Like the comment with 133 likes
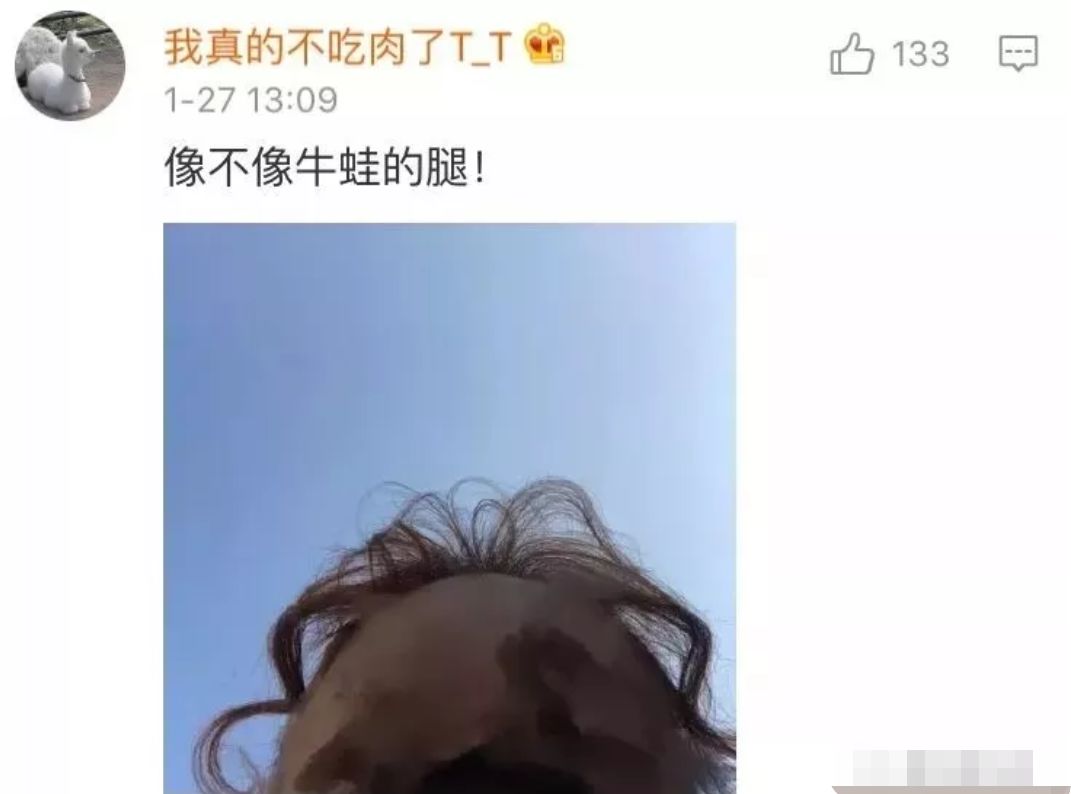 click(x=853, y=53)
